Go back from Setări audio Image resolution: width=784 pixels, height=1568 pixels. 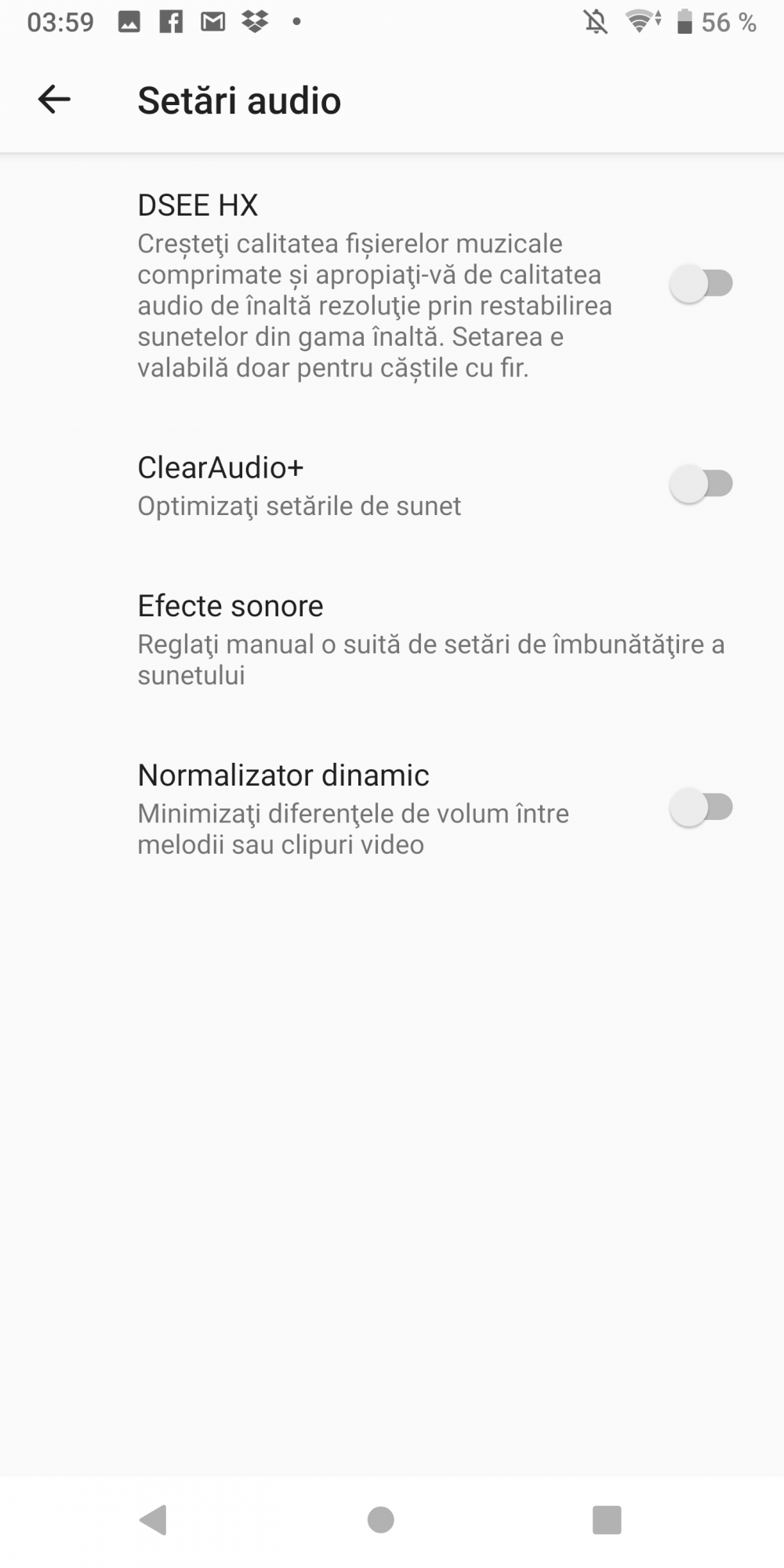pyautogui.click(x=54, y=100)
